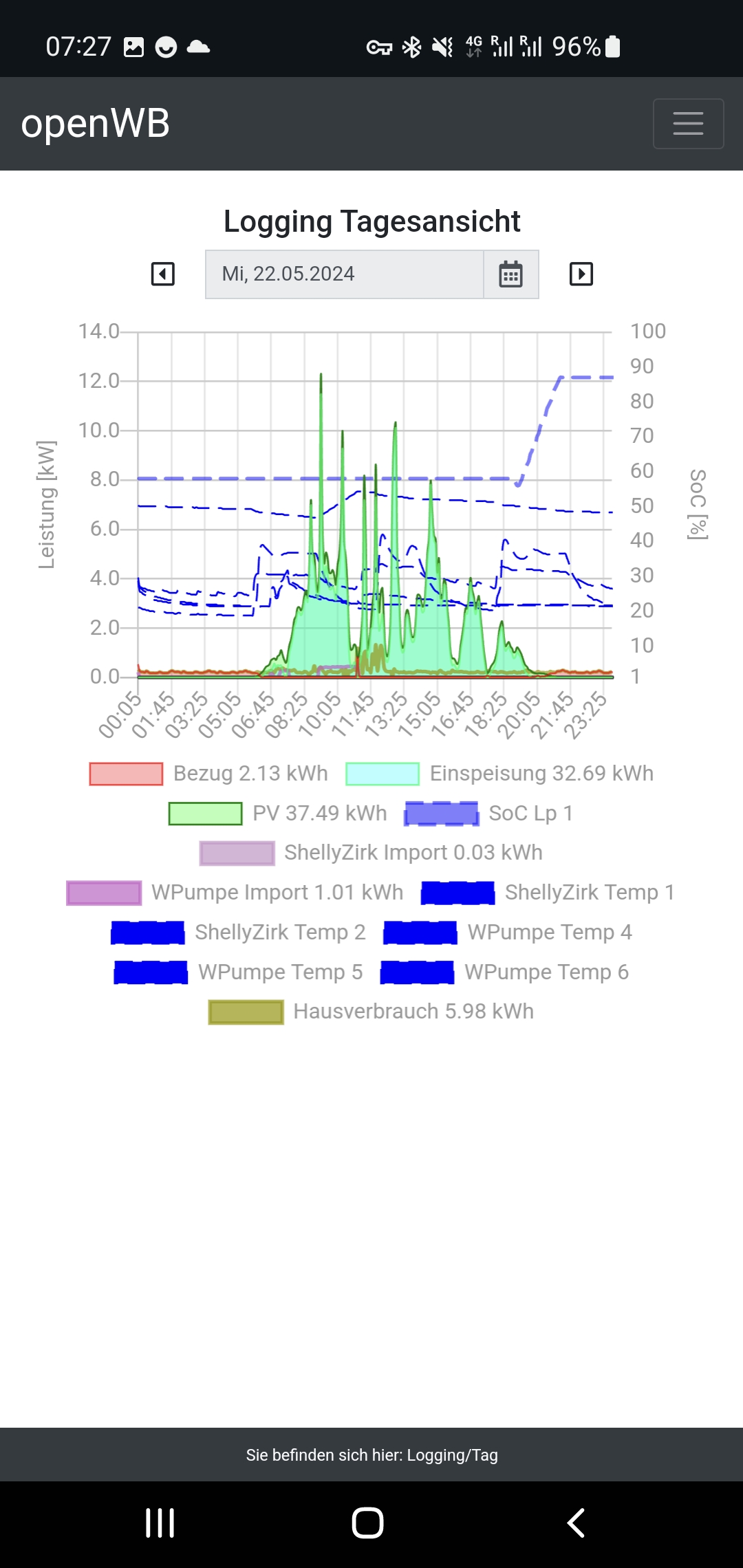Open the hamburger navigation menu
The width and height of the screenshot is (743, 1568).
[x=688, y=124]
